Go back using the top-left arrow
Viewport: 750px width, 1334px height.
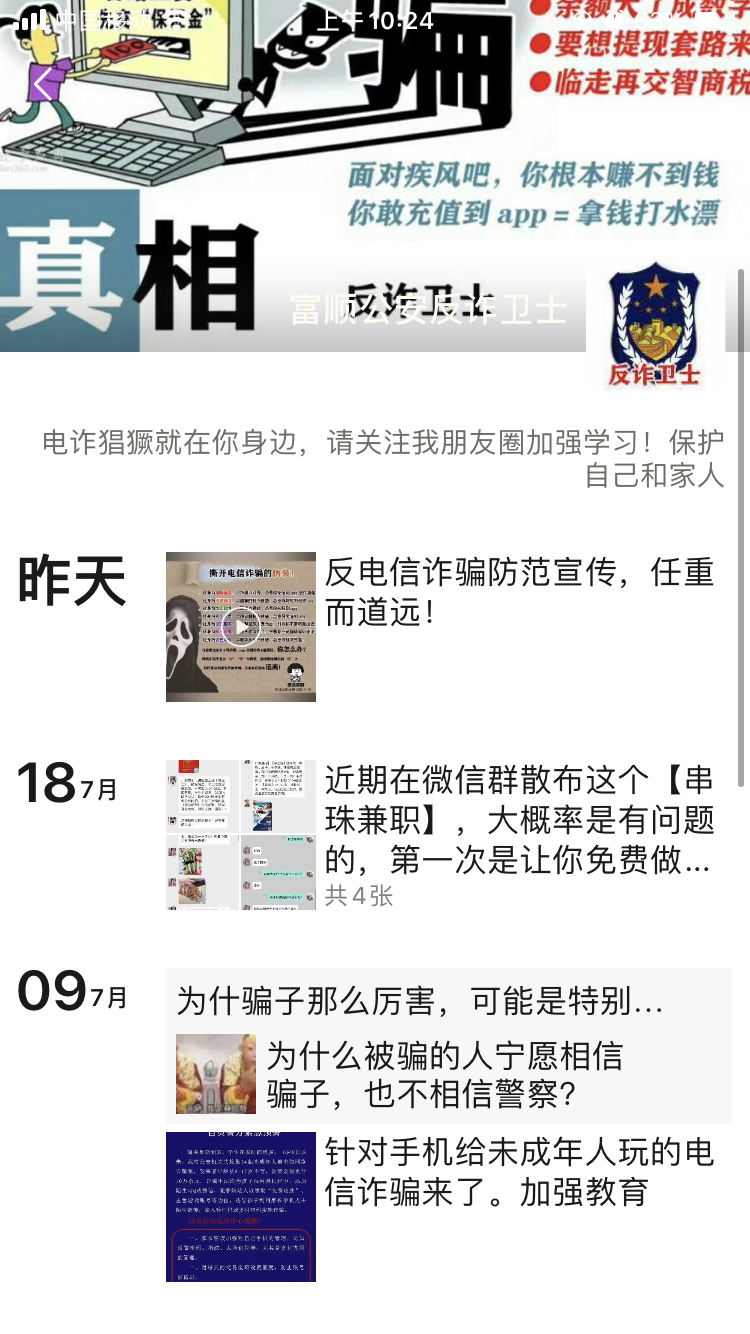(x=42, y=84)
